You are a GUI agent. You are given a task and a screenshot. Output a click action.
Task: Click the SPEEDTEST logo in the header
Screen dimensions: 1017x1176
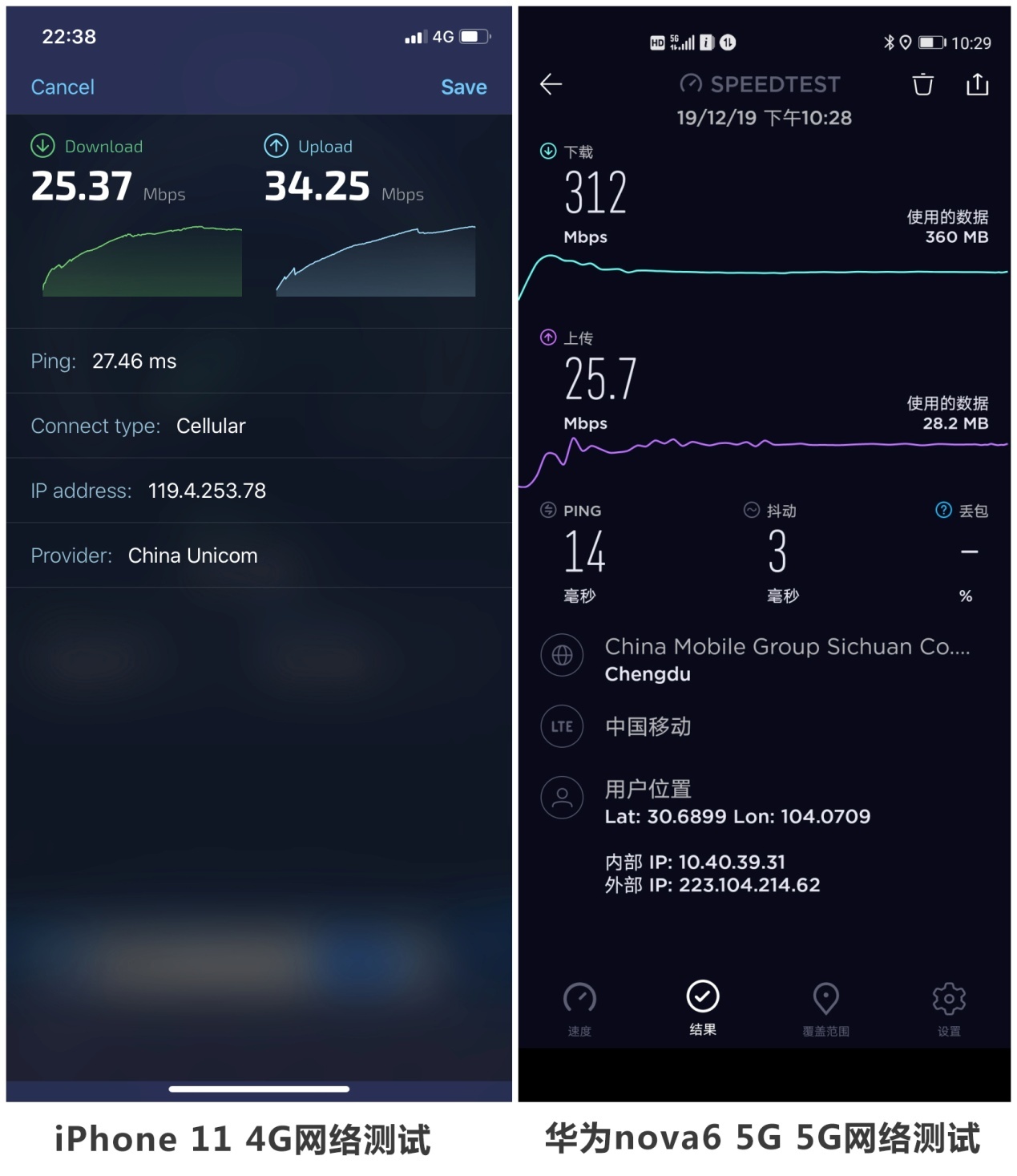coord(760,83)
